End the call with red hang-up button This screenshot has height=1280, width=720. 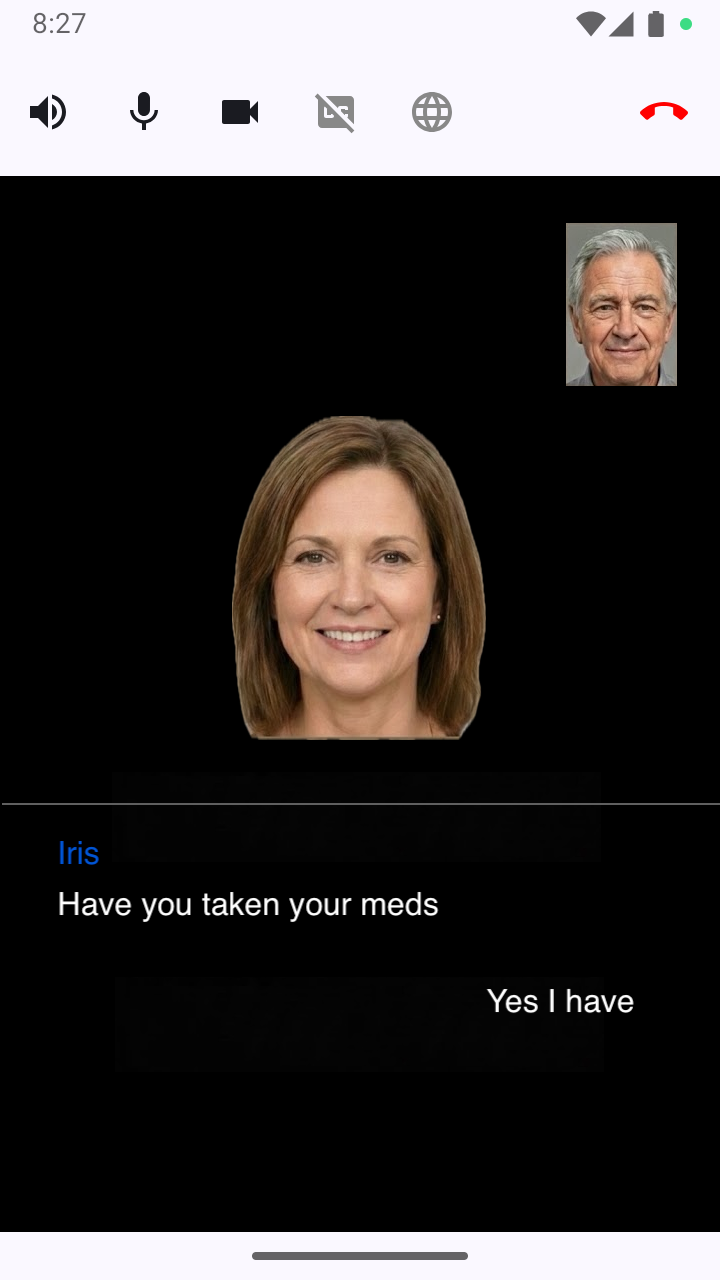(x=664, y=112)
